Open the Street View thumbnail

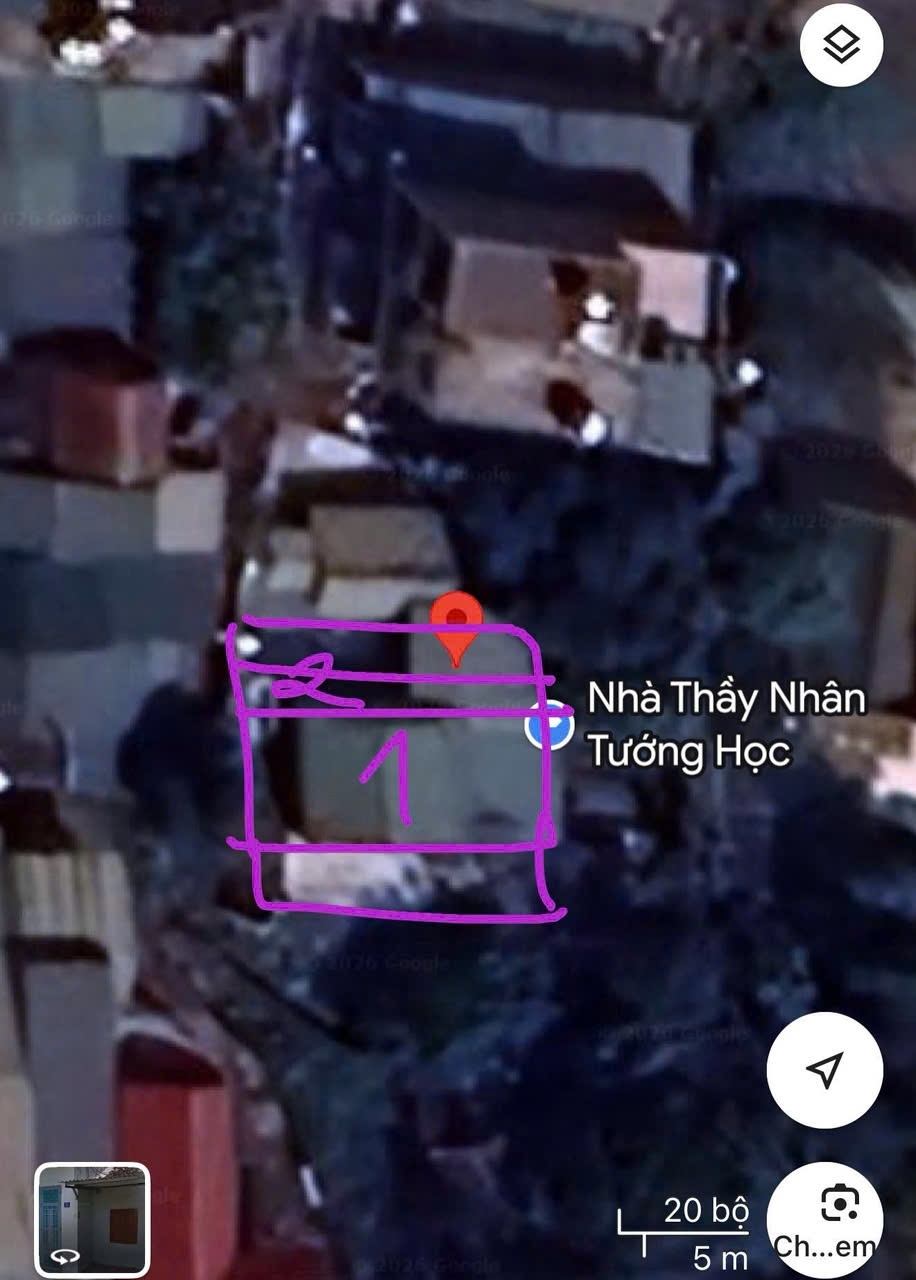92,1220
